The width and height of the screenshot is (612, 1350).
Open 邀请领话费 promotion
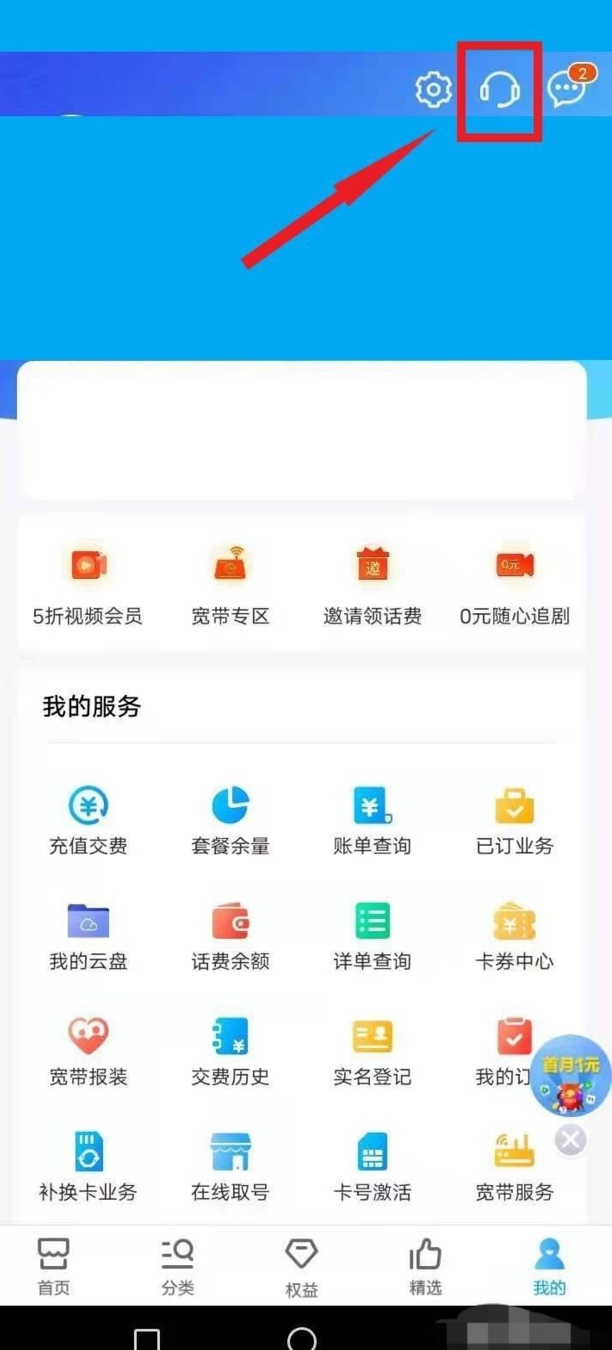(372, 586)
